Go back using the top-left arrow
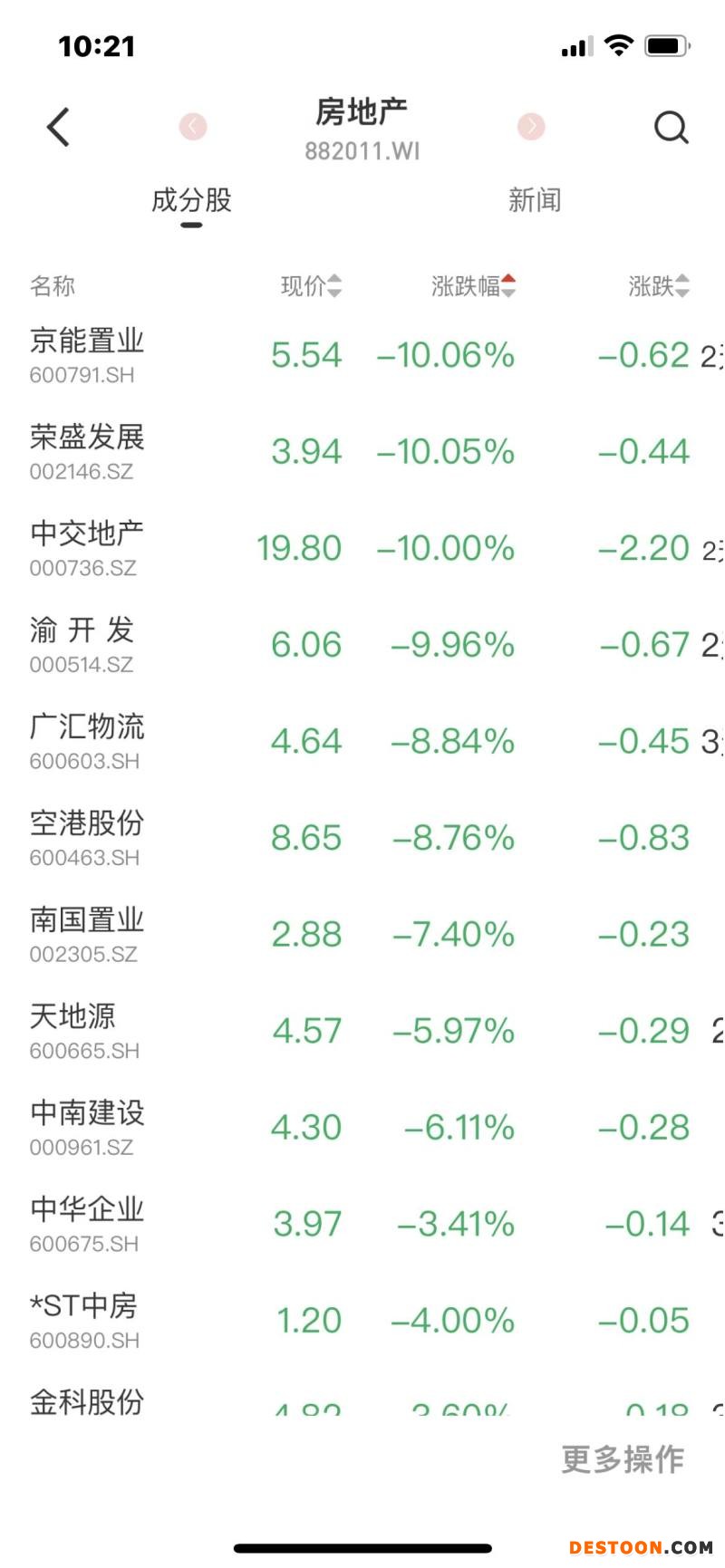Image resolution: width=725 pixels, height=1568 pixels. click(59, 127)
